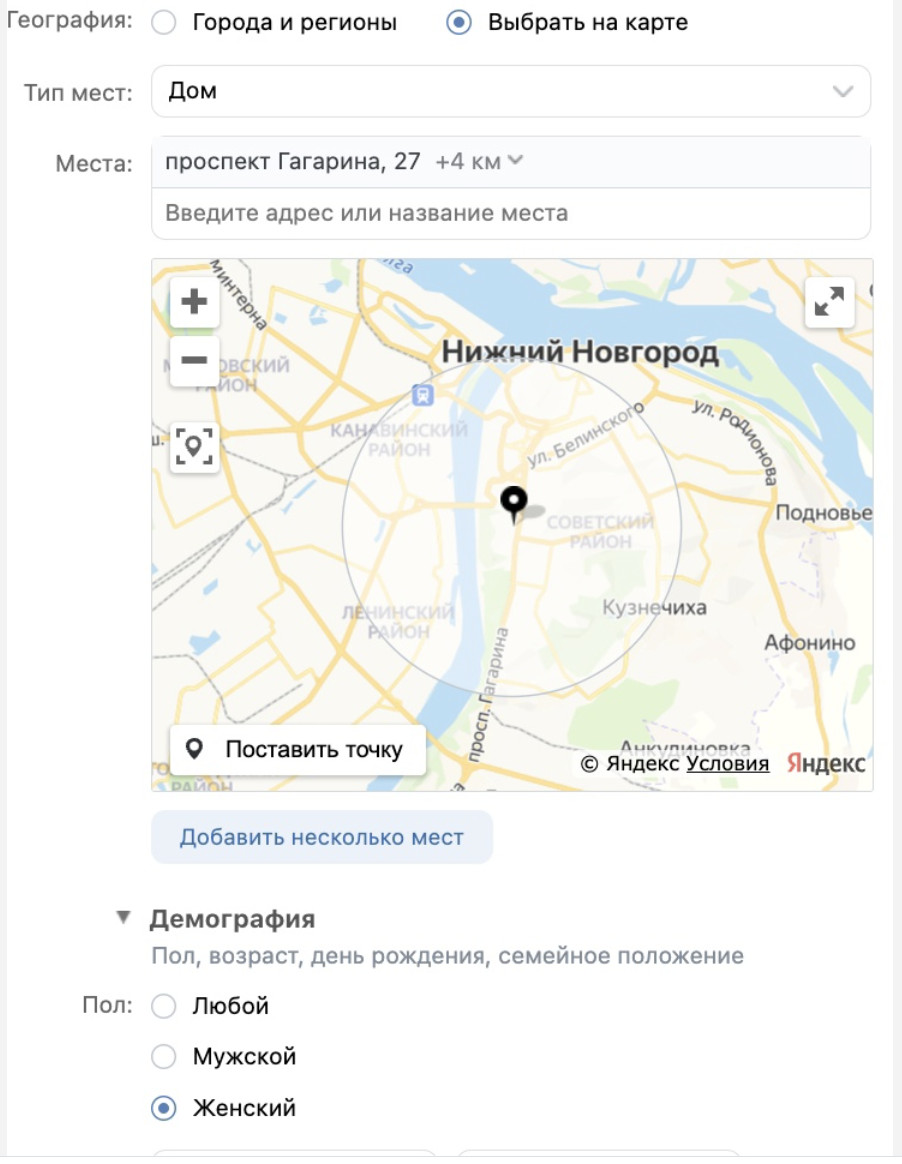Tap Добавить несколько мест
This screenshot has width=902, height=1164.
(x=321, y=837)
